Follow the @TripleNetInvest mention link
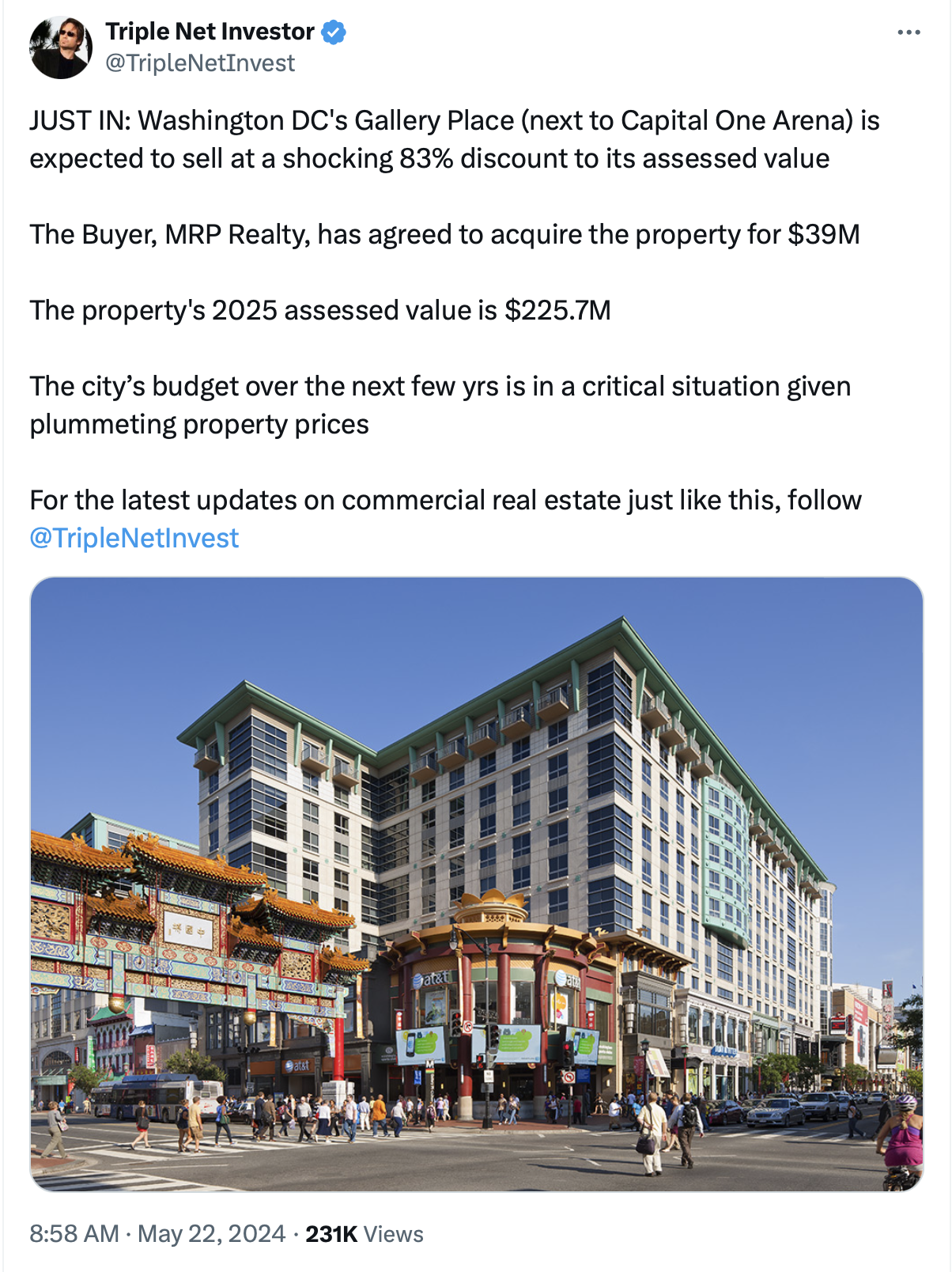Viewport: 952px width, 1272px height. pos(134,538)
